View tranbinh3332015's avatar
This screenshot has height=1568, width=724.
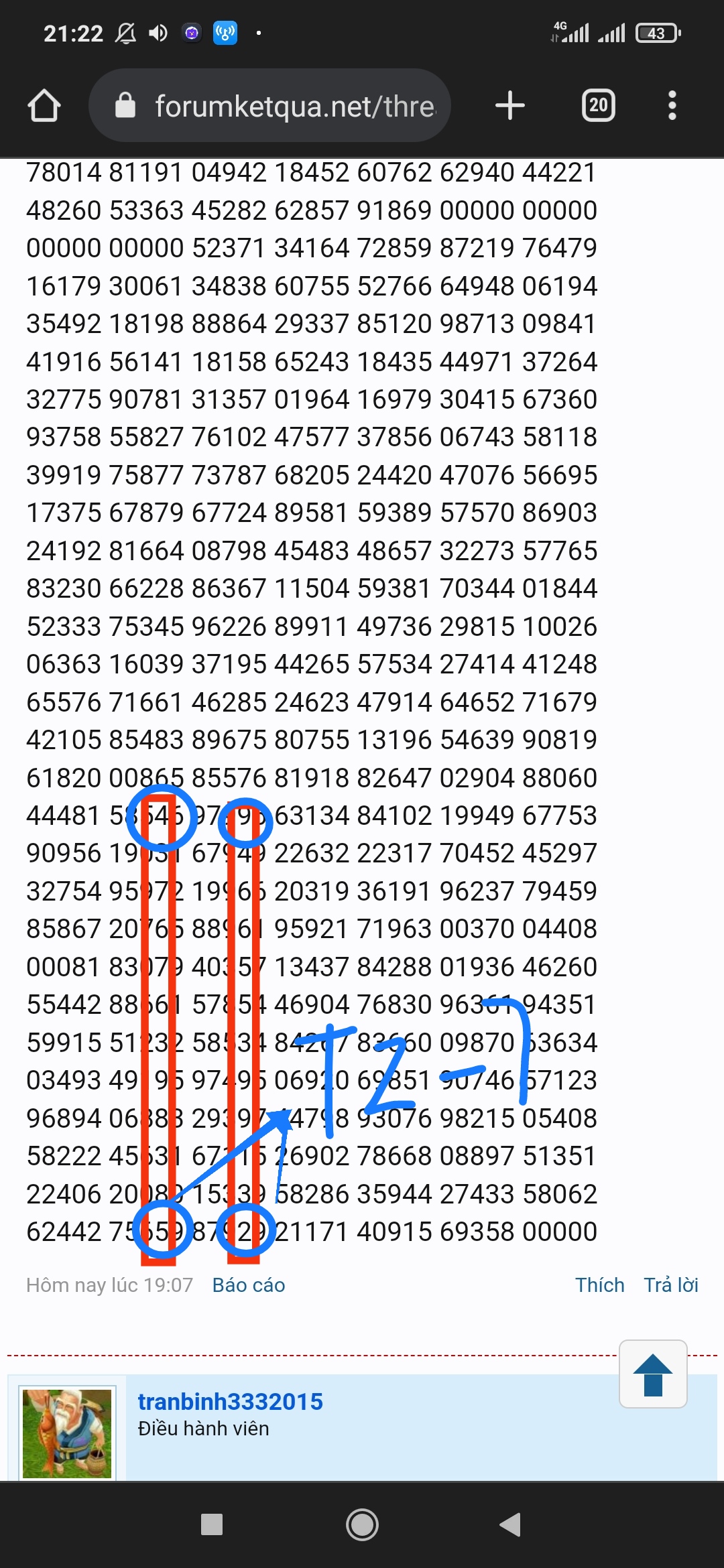(x=67, y=1433)
